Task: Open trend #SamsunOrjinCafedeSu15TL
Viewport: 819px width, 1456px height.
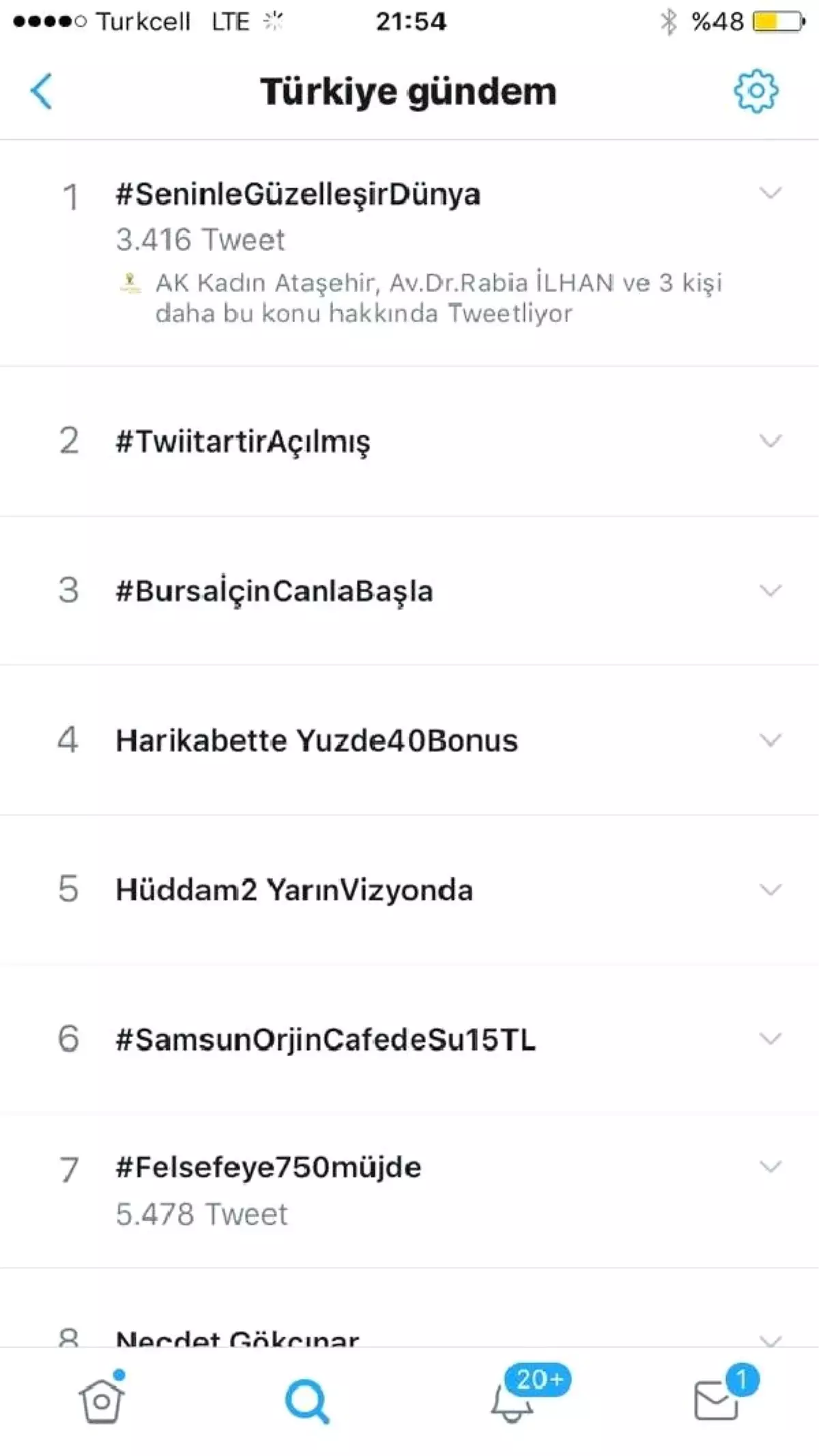Action: click(326, 1040)
